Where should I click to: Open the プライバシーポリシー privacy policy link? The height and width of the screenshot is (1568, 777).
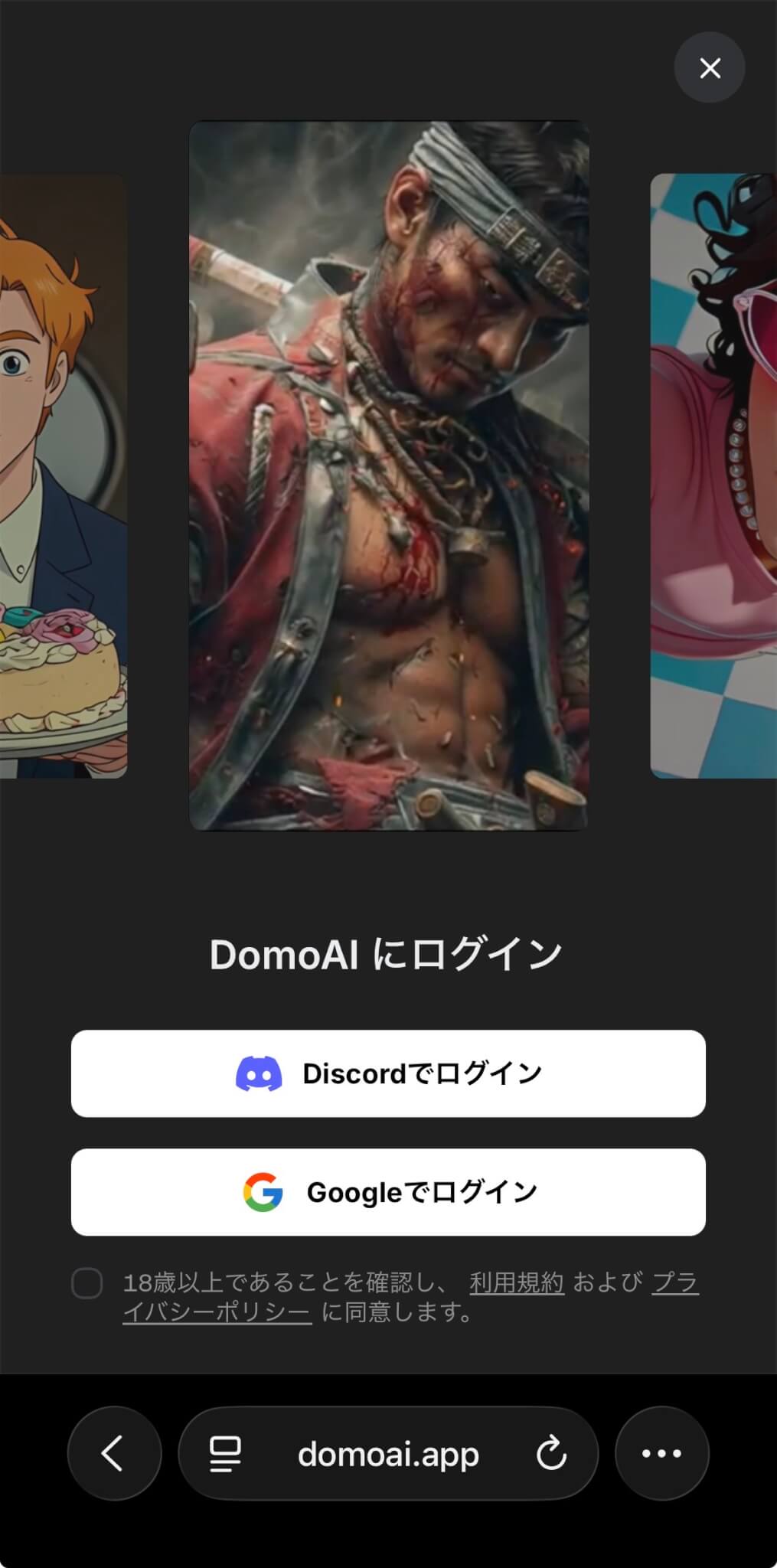[217, 1312]
